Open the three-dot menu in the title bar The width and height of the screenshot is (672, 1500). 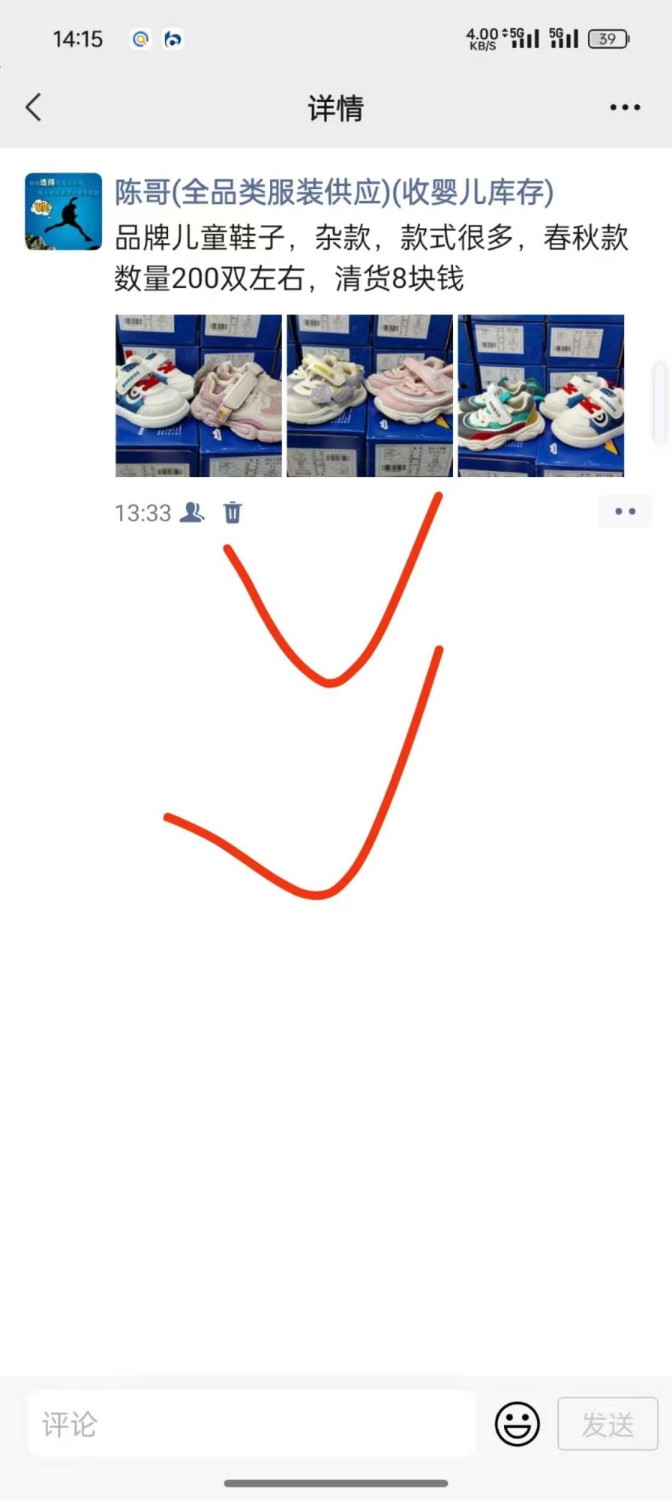click(x=625, y=108)
